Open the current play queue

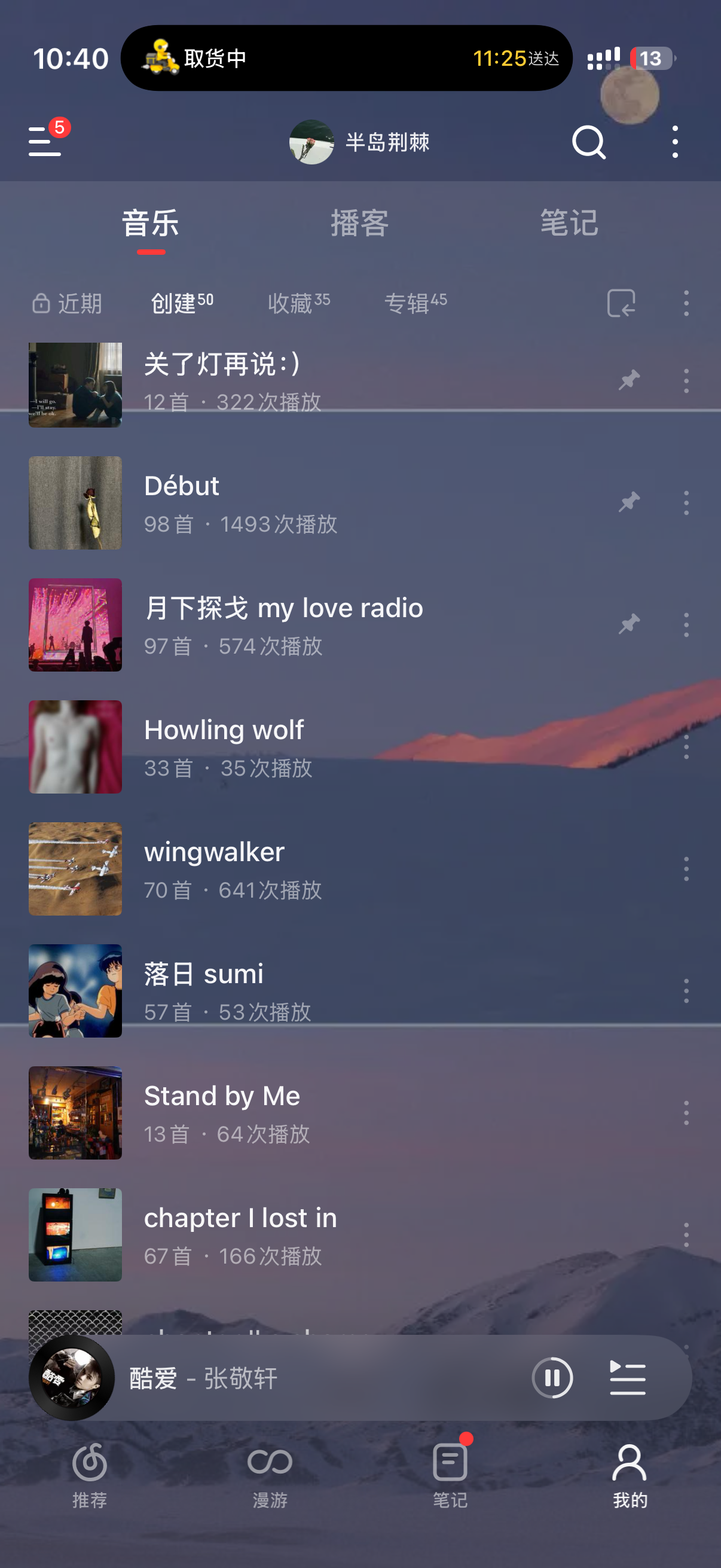coord(627,1377)
